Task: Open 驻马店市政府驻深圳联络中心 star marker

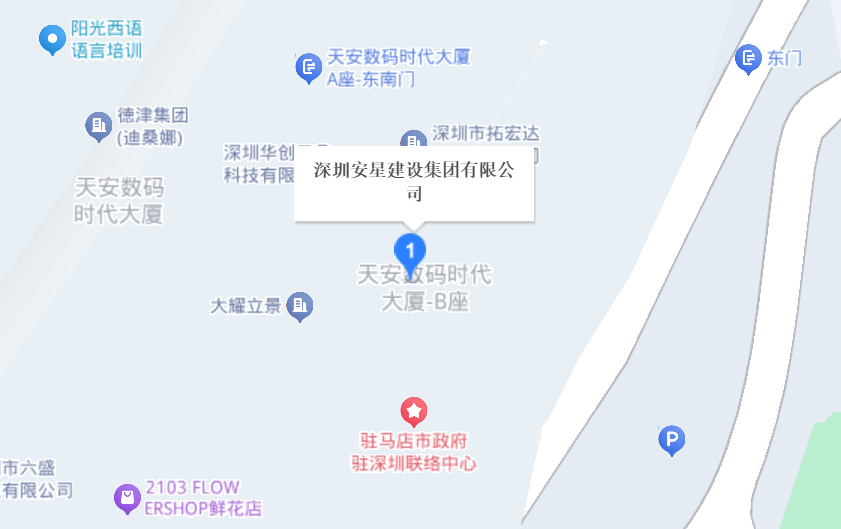Action: [x=414, y=409]
